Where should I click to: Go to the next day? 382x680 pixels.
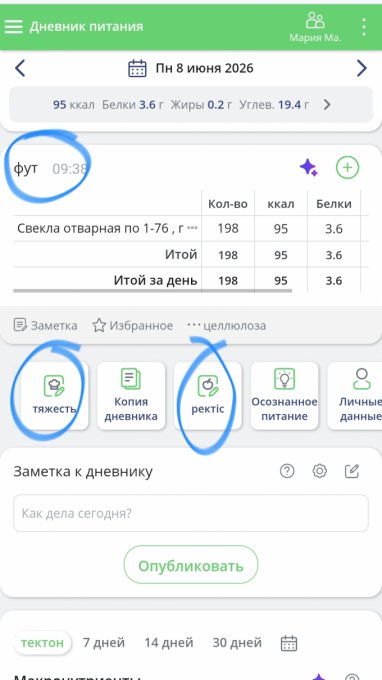click(362, 69)
